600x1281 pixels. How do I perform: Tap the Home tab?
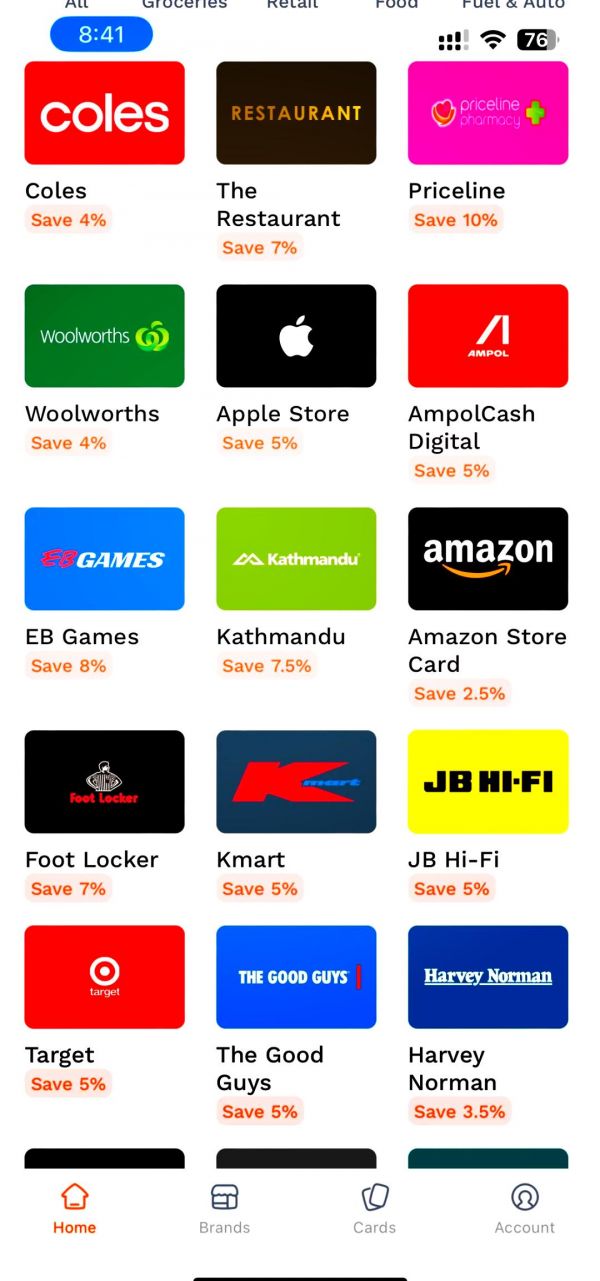(75, 1209)
